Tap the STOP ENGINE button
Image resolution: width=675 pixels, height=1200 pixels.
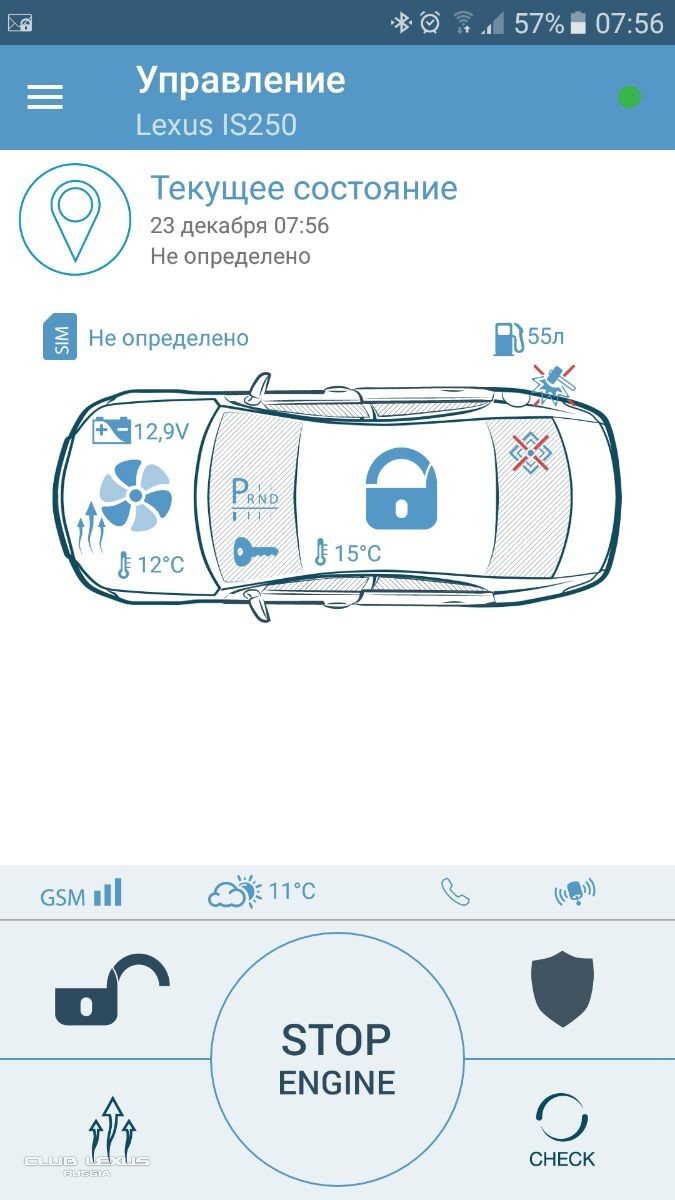337,1060
